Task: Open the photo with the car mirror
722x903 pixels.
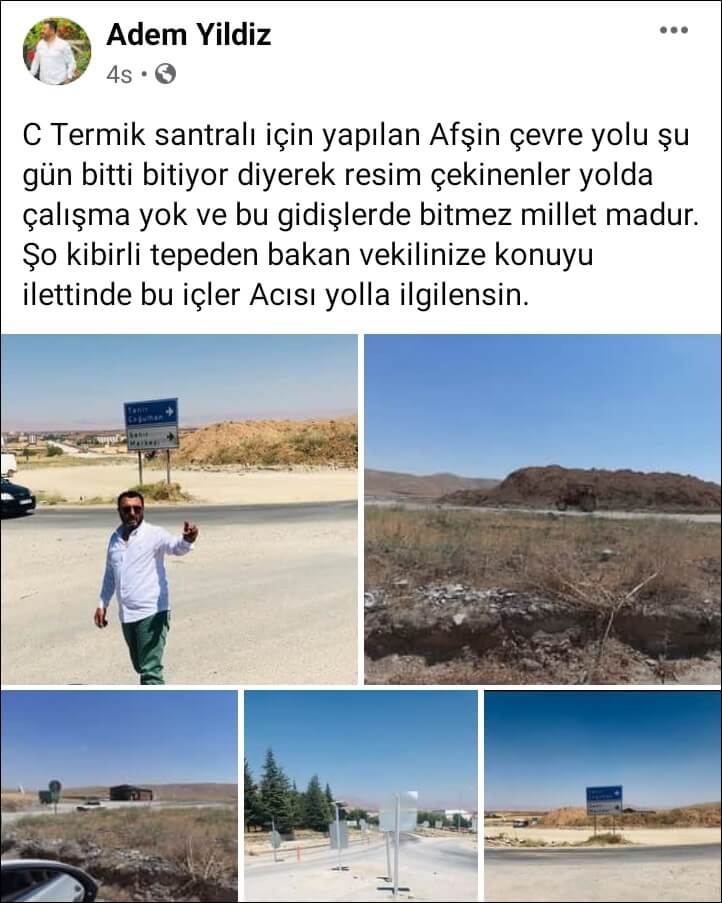Action: click(x=119, y=795)
